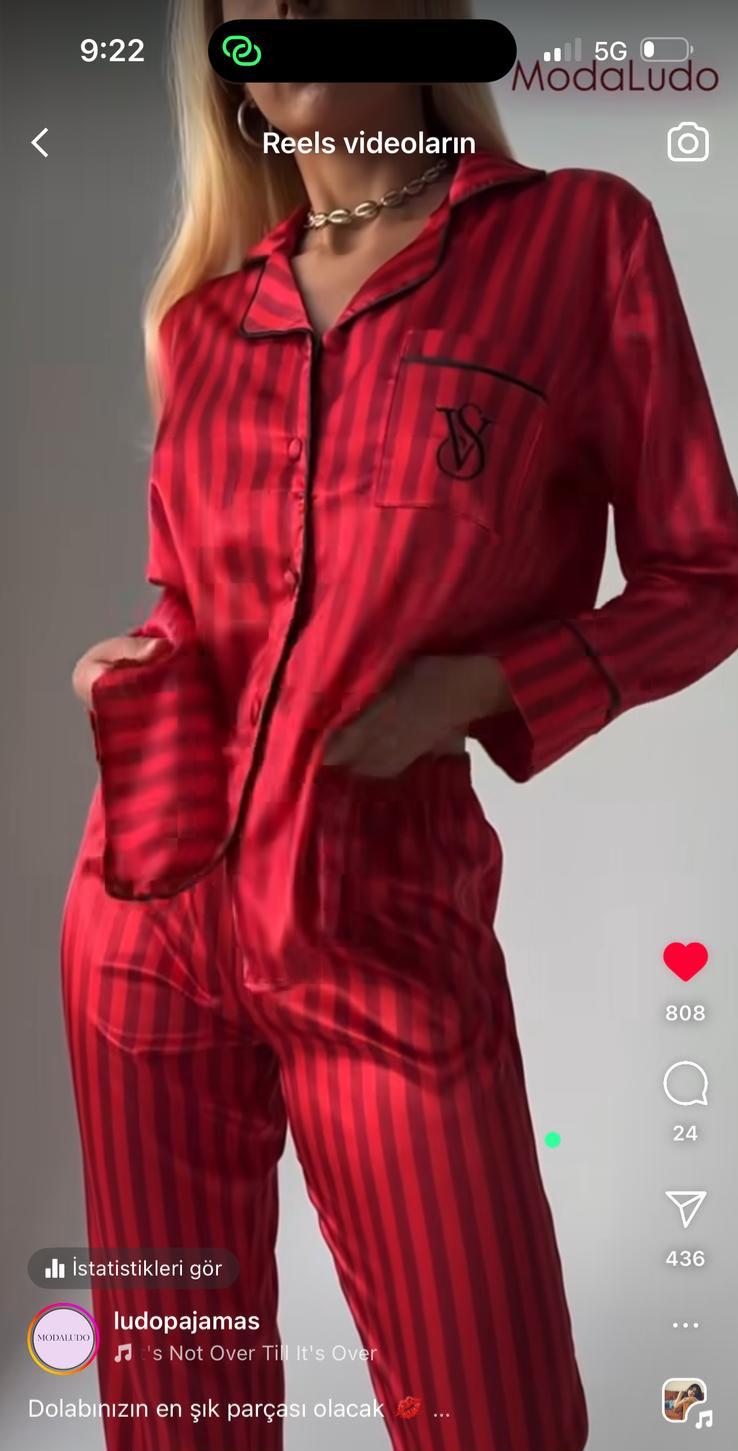Image resolution: width=738 pixels, height=1451 pixels.
Task: Like this reel with the heart
Action: pyautogui.click(x=685, y=962)
